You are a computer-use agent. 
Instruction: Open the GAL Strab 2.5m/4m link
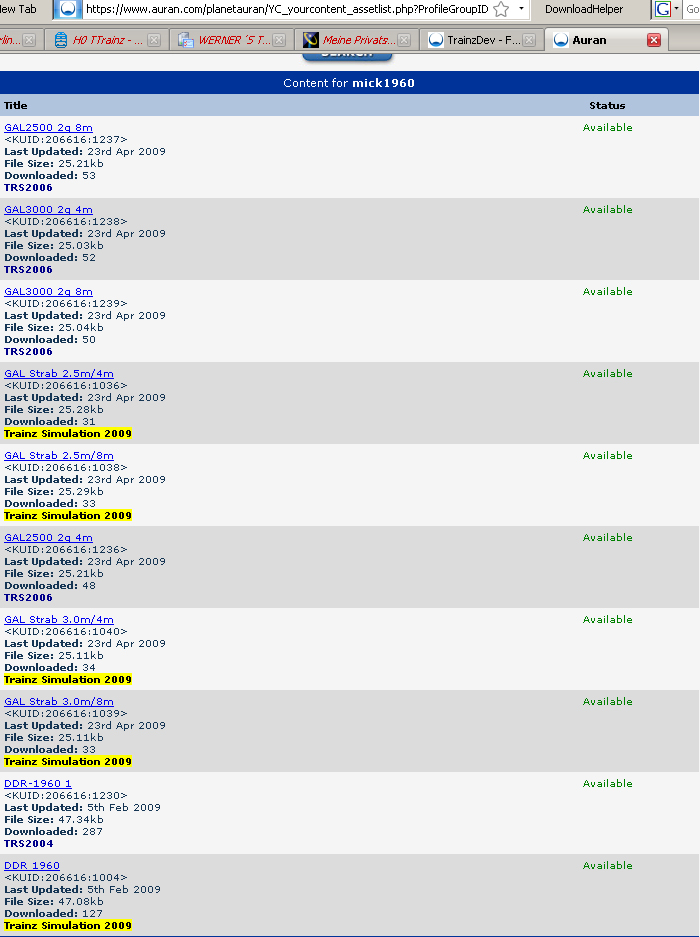(x=58, y=374)
